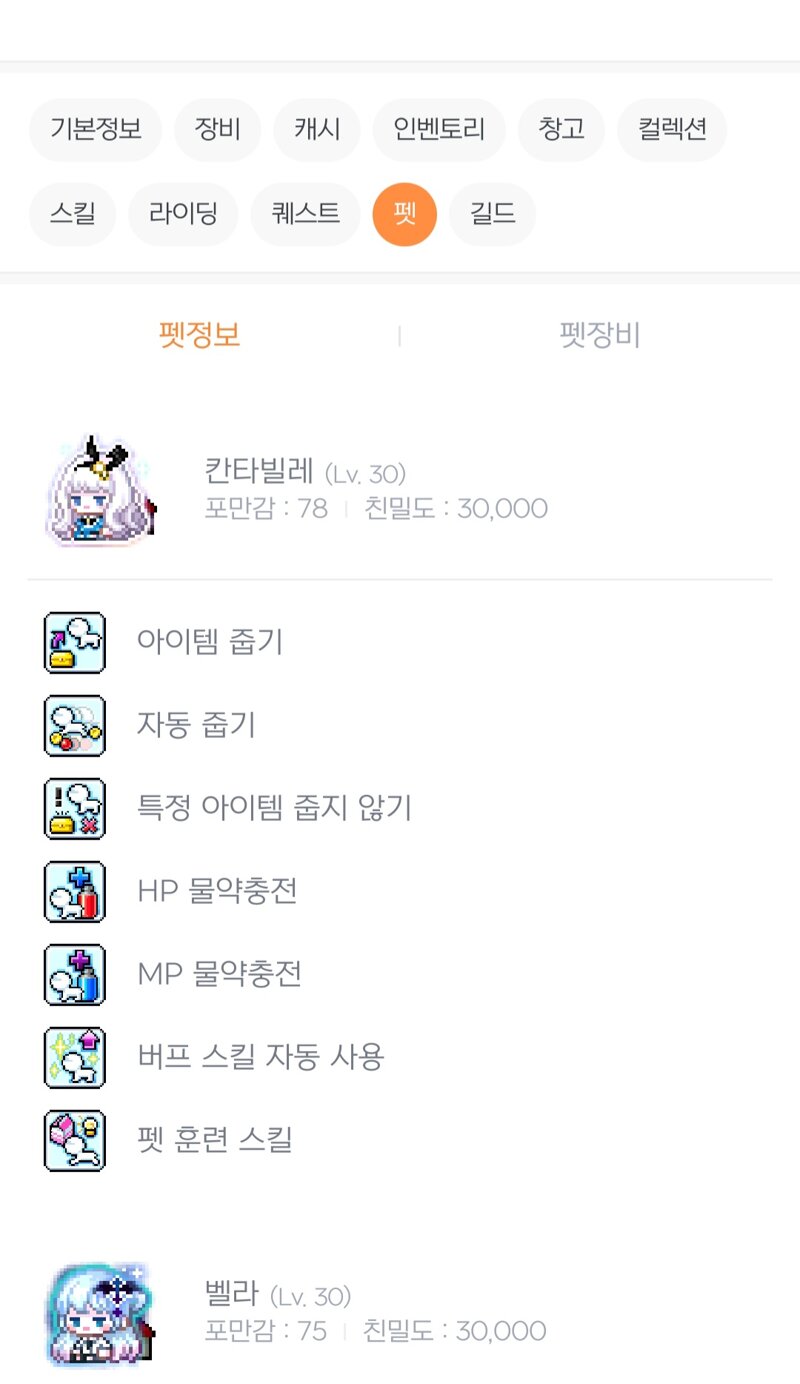This screenshot has height=1384, width=800.
Task: Open the 기본정보 chip
Action: pos(95,130)
